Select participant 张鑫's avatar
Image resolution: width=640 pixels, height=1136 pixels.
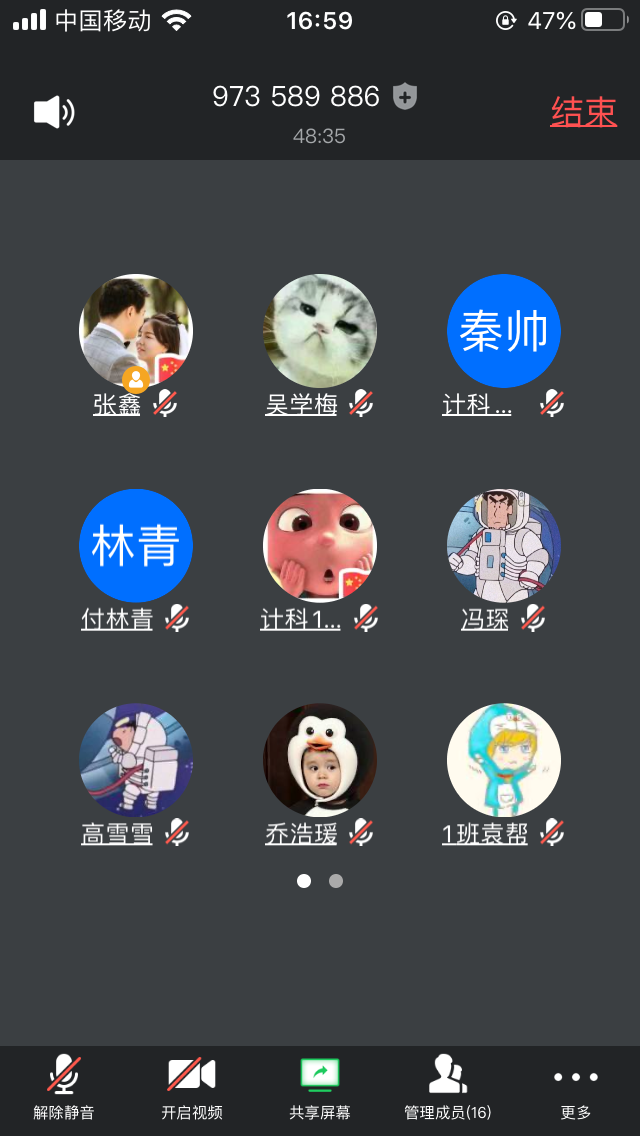(135, 331)
